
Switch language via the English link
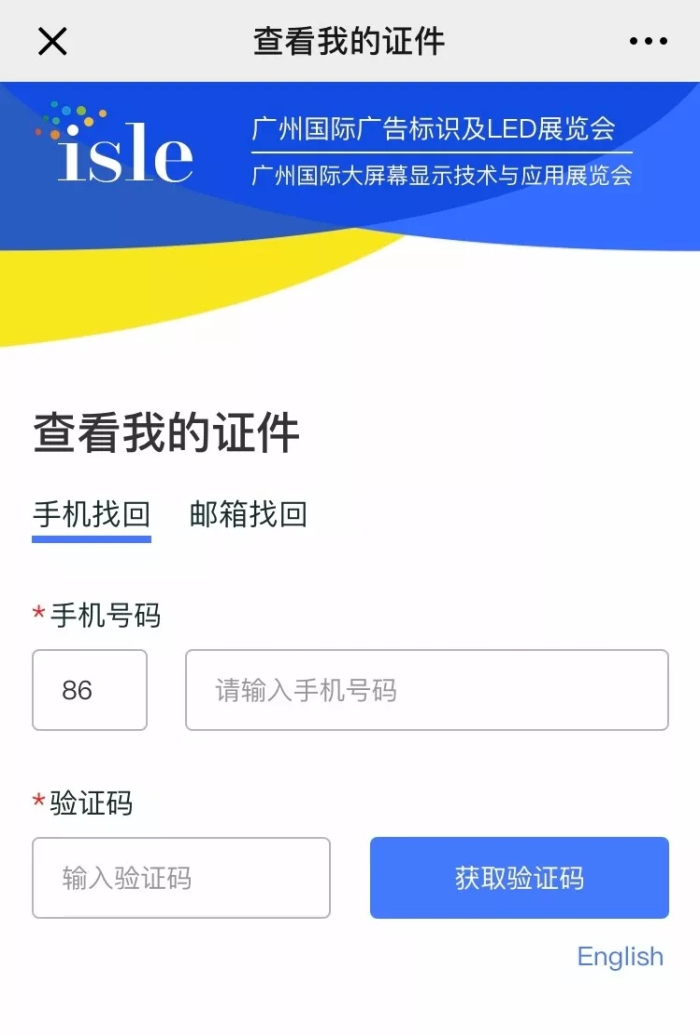[x=620, y=957]
